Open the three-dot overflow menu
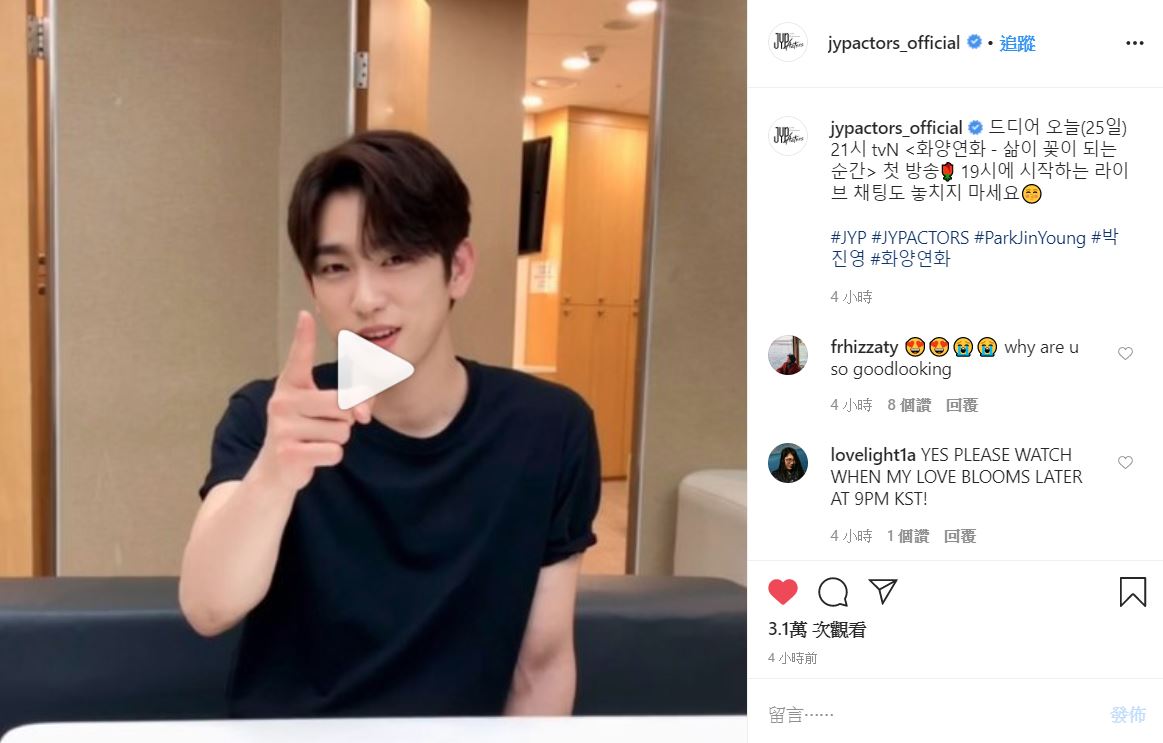Image resolution: width=1163 pixels, height=743 pixels. 1134,43
